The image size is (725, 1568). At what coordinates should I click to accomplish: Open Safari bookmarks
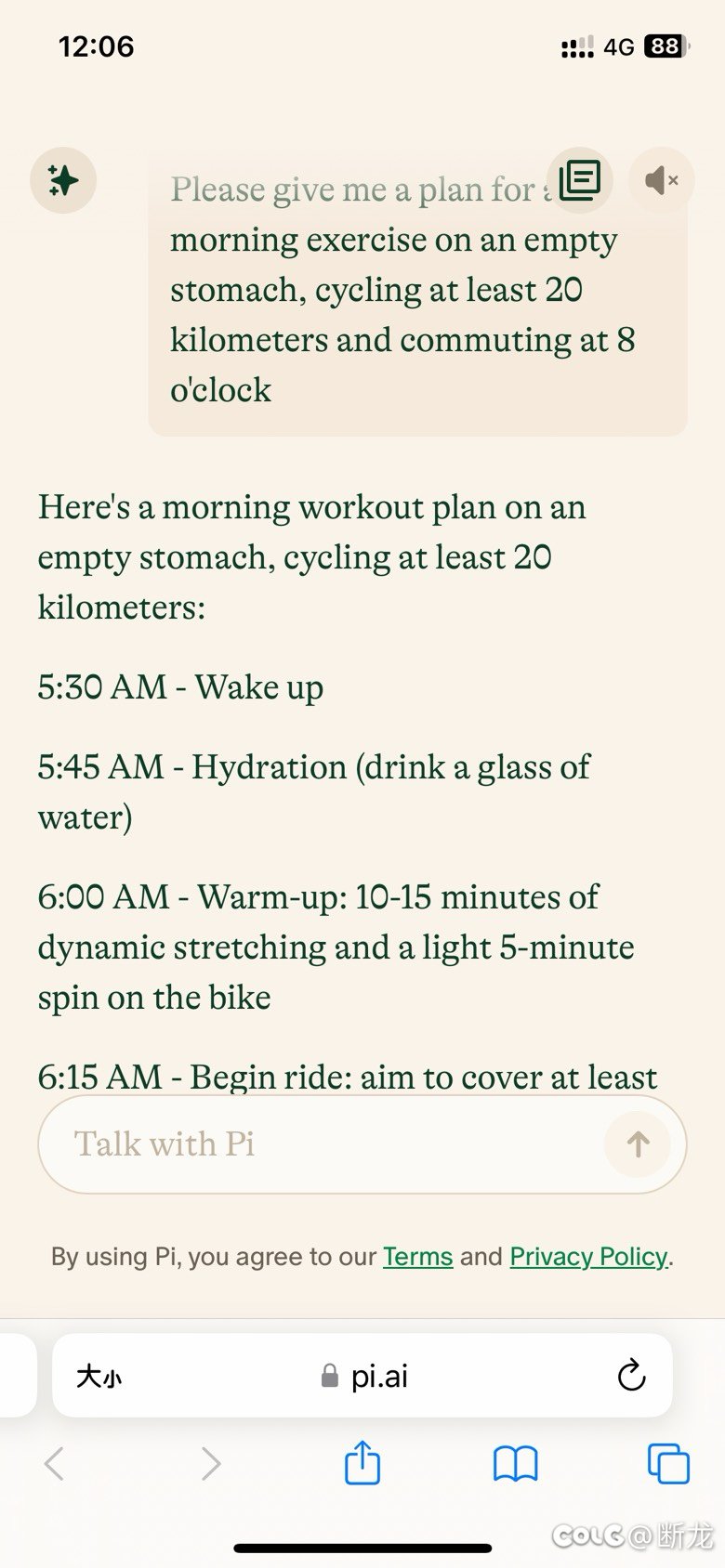515,1465
